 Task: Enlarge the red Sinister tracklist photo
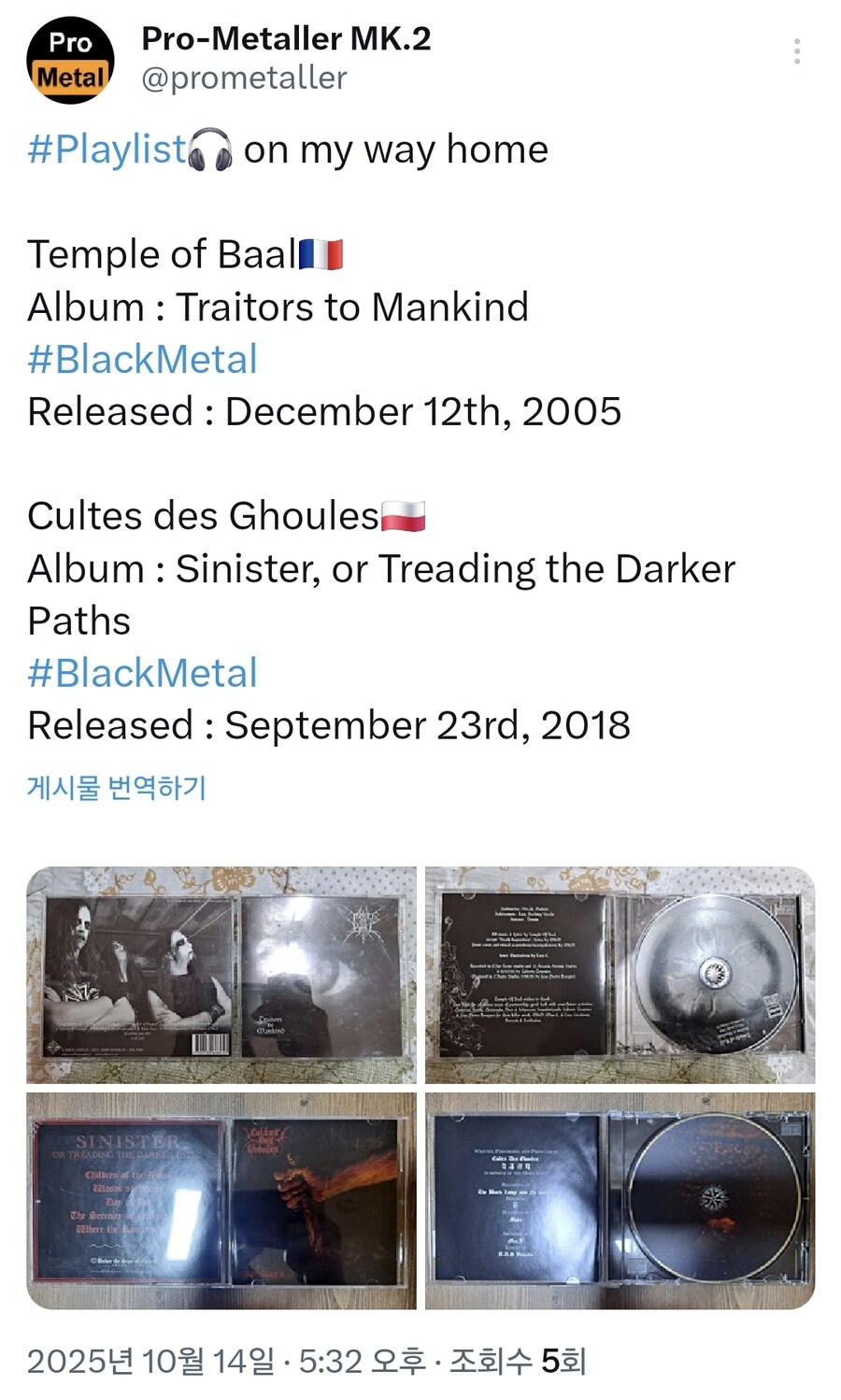pyautogui.click(x=221, y=1200)
